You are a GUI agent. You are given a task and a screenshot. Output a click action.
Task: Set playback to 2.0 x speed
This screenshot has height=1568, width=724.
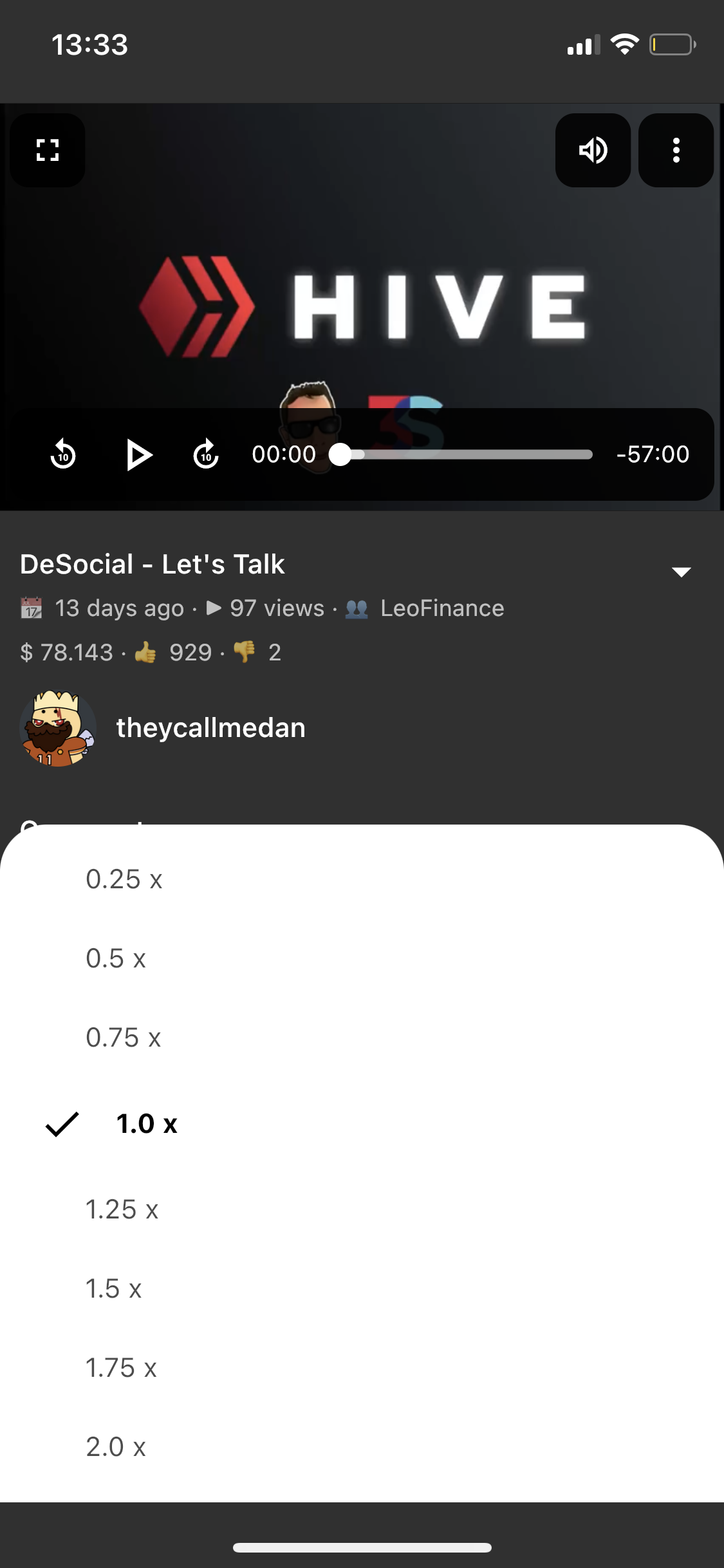(116, 1447)
